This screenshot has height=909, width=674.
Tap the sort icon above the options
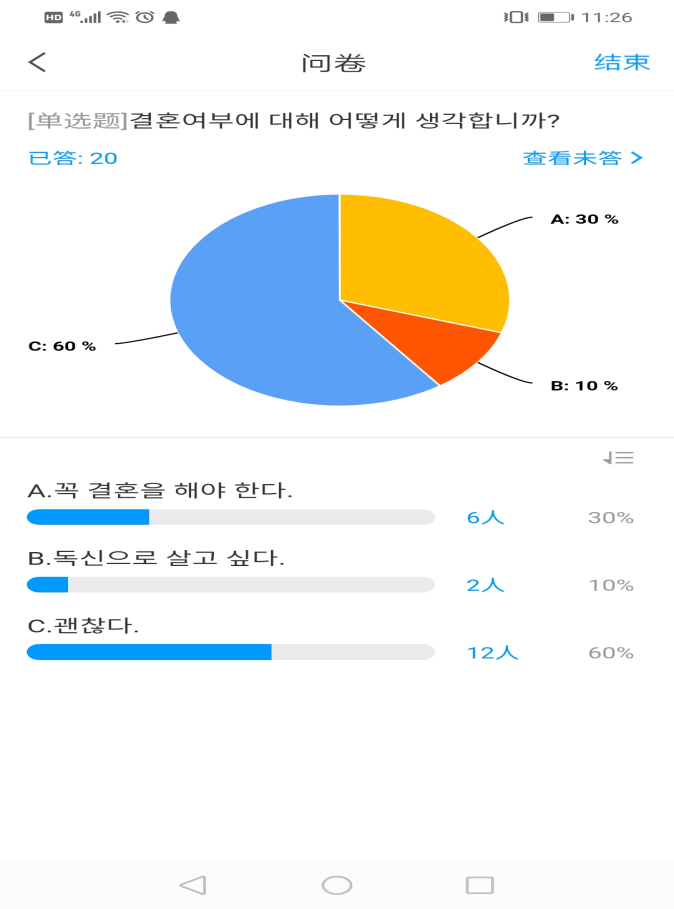[x=618, y=458]
